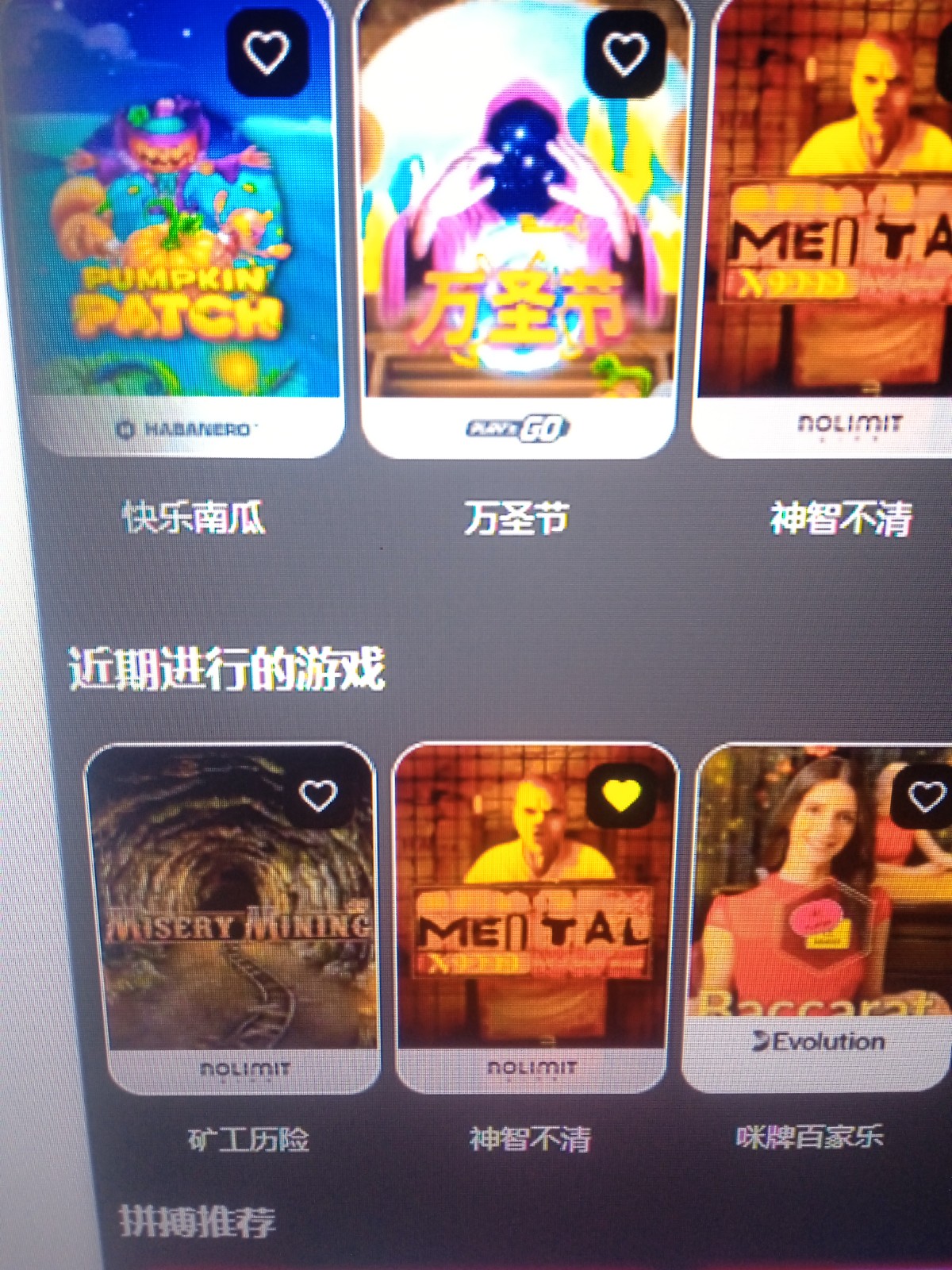Launch the 万圣节 Play'n GO game
The image size is (952, 1270).
(x=520, y=238)
